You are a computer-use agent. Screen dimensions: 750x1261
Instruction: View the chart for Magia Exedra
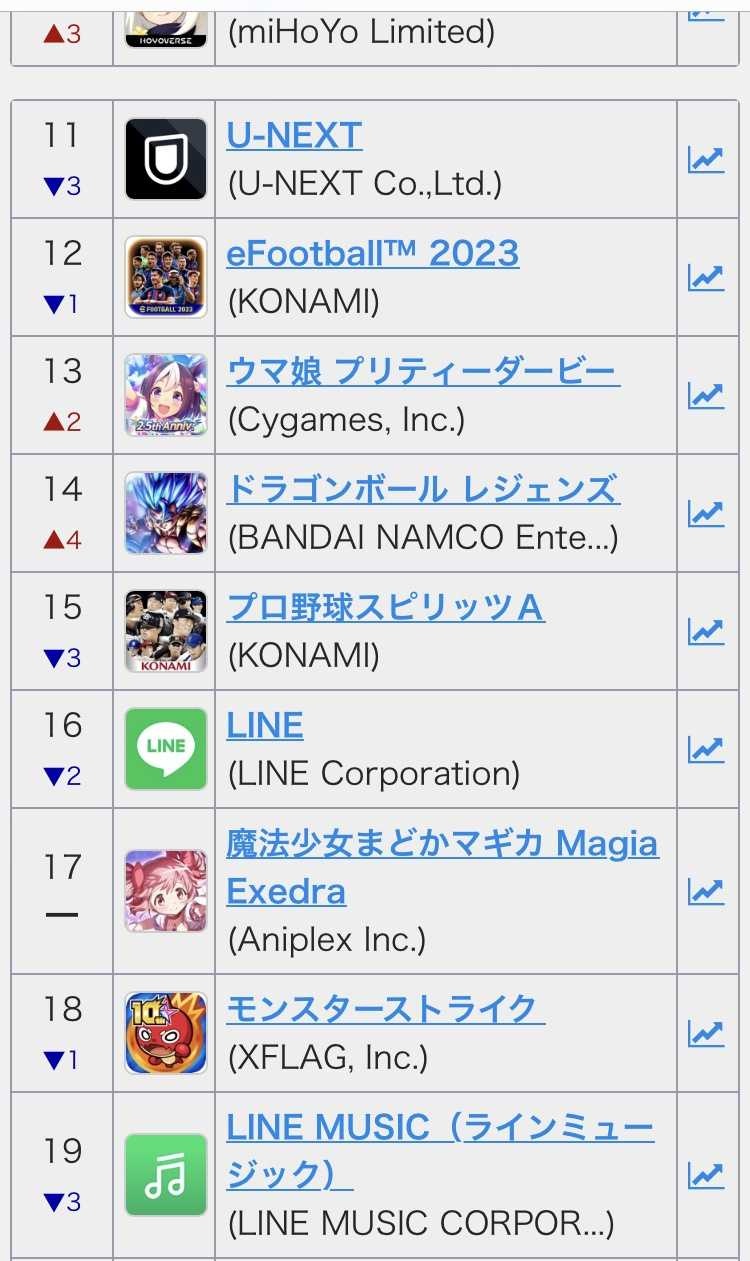(x=706, y=891)
